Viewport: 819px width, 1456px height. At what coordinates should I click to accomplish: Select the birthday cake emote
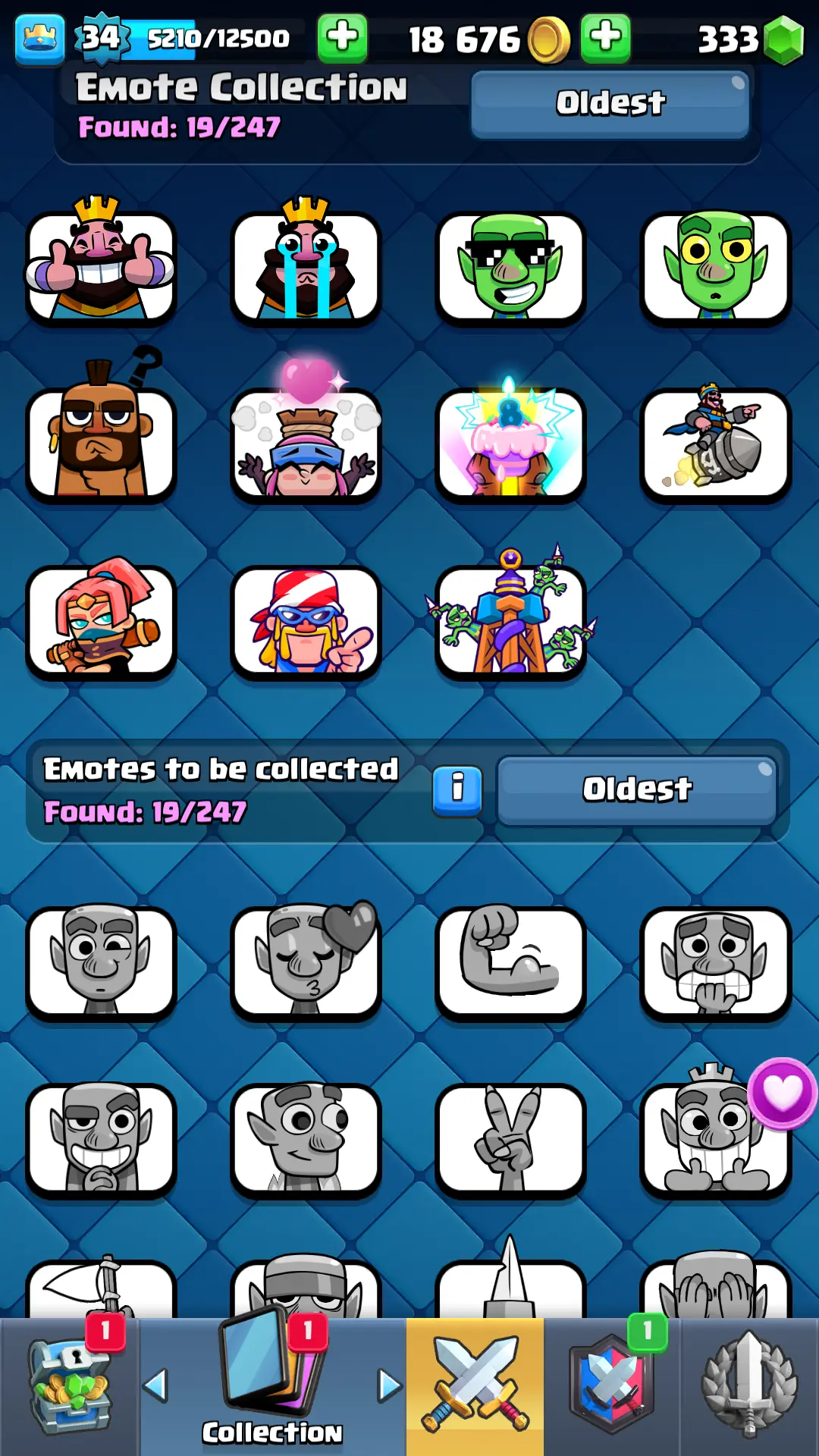click(510, 444)
